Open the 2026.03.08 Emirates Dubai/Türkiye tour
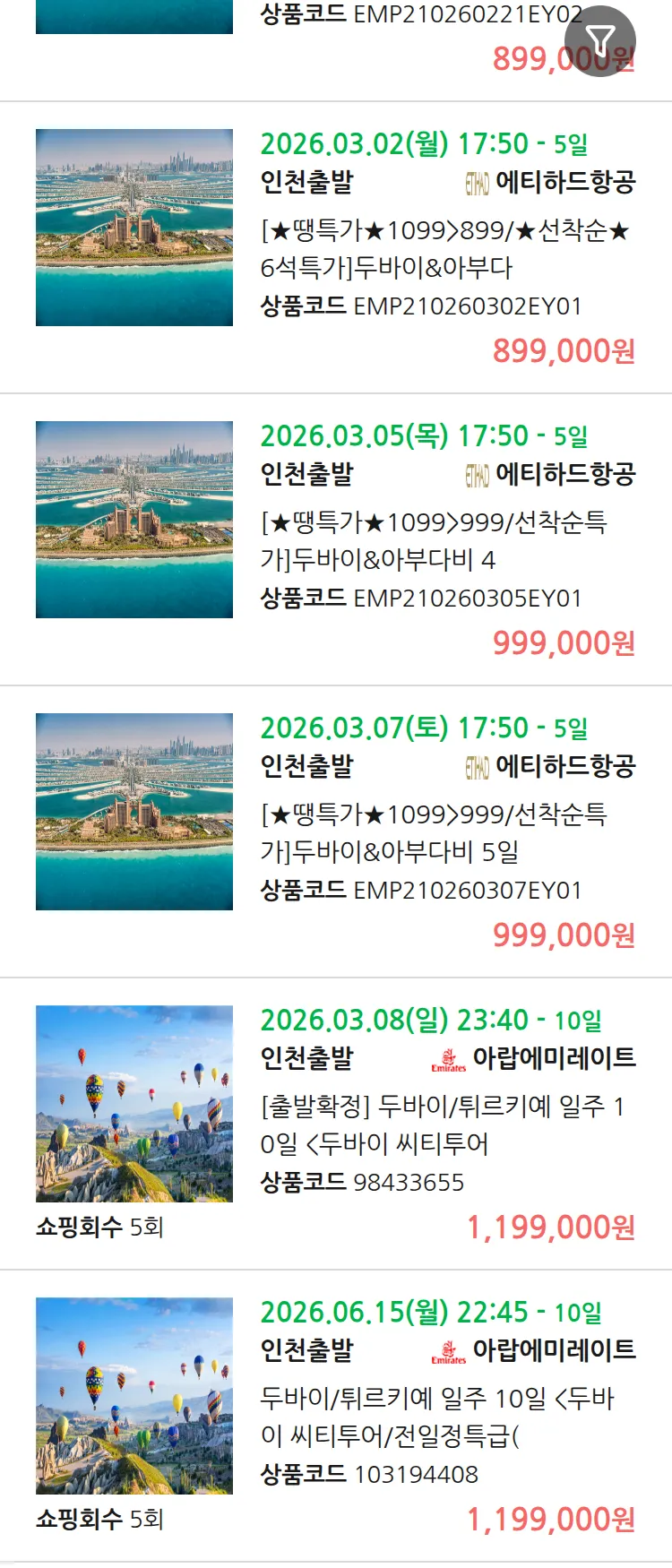The image size is (672, 1568). (446, 1125)
